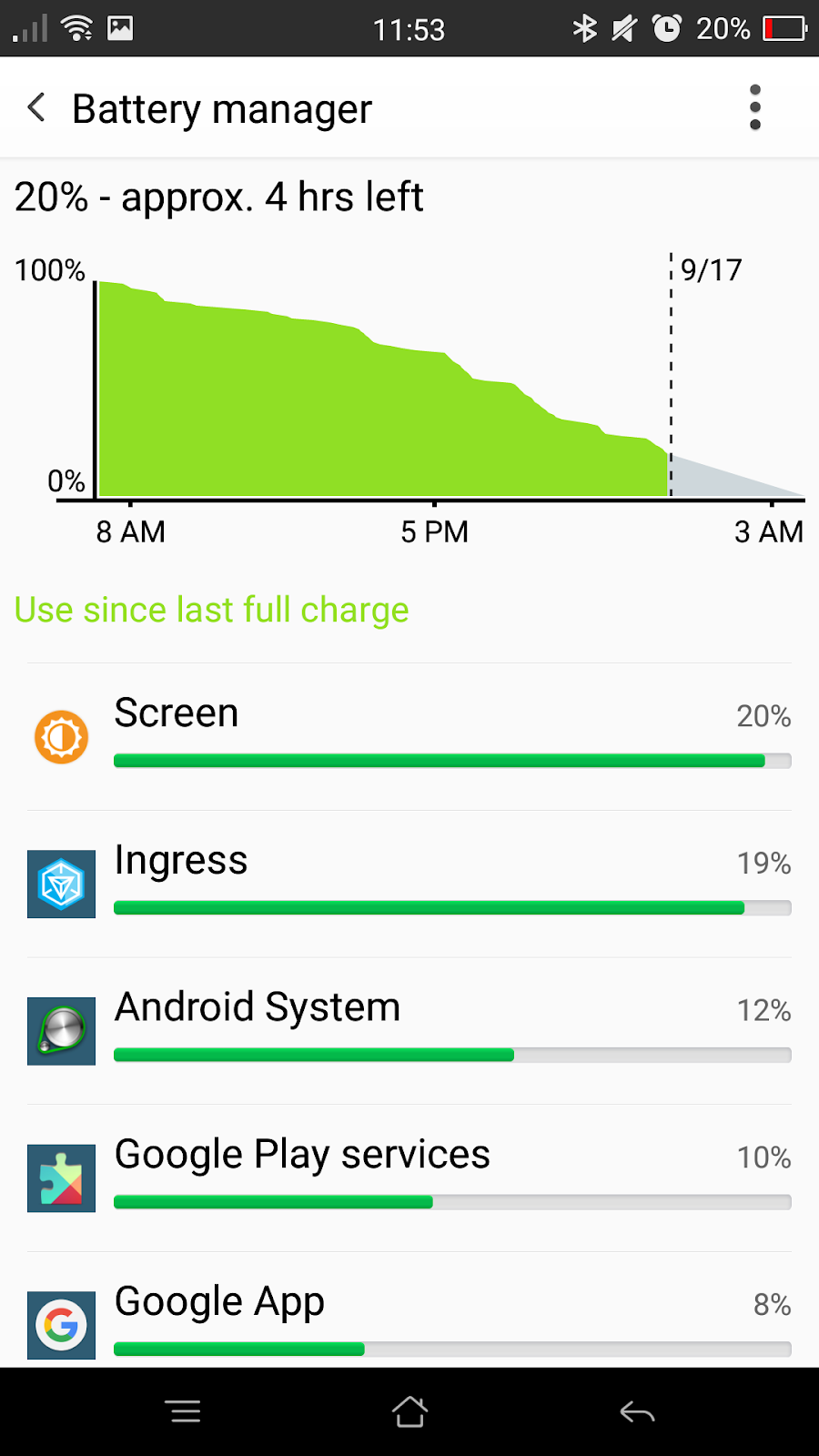
Task: Open the overflow menu
Action: (x=754, y=107)
